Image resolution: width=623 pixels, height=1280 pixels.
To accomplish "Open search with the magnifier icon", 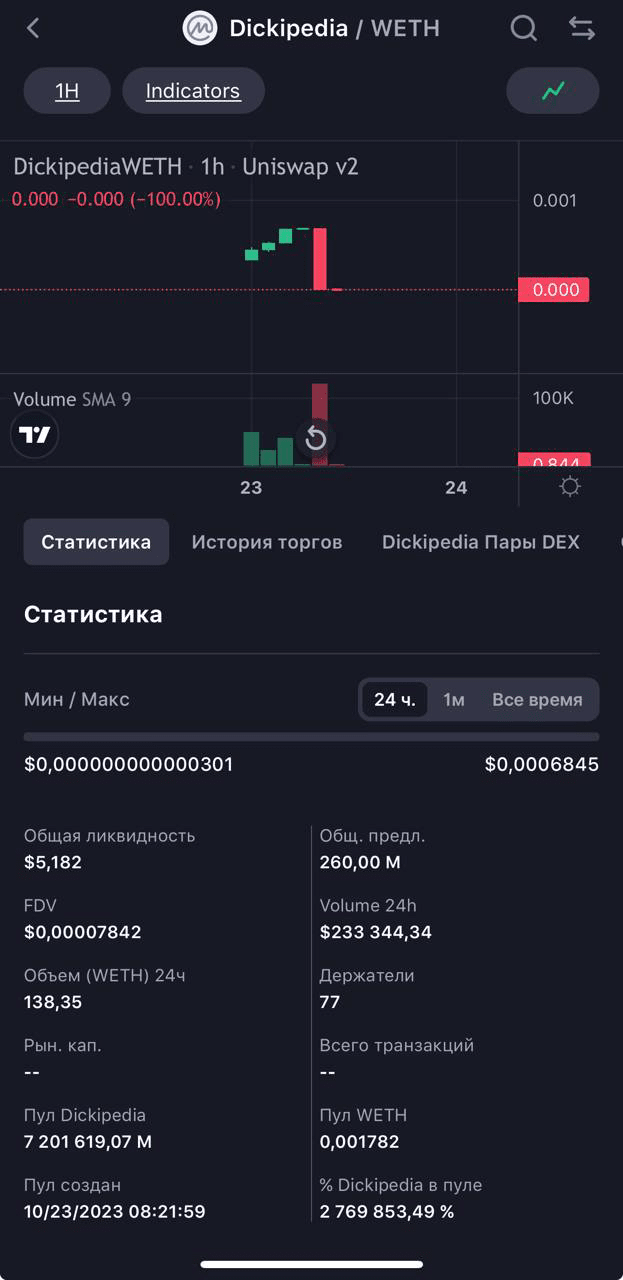I will [524, 28].
